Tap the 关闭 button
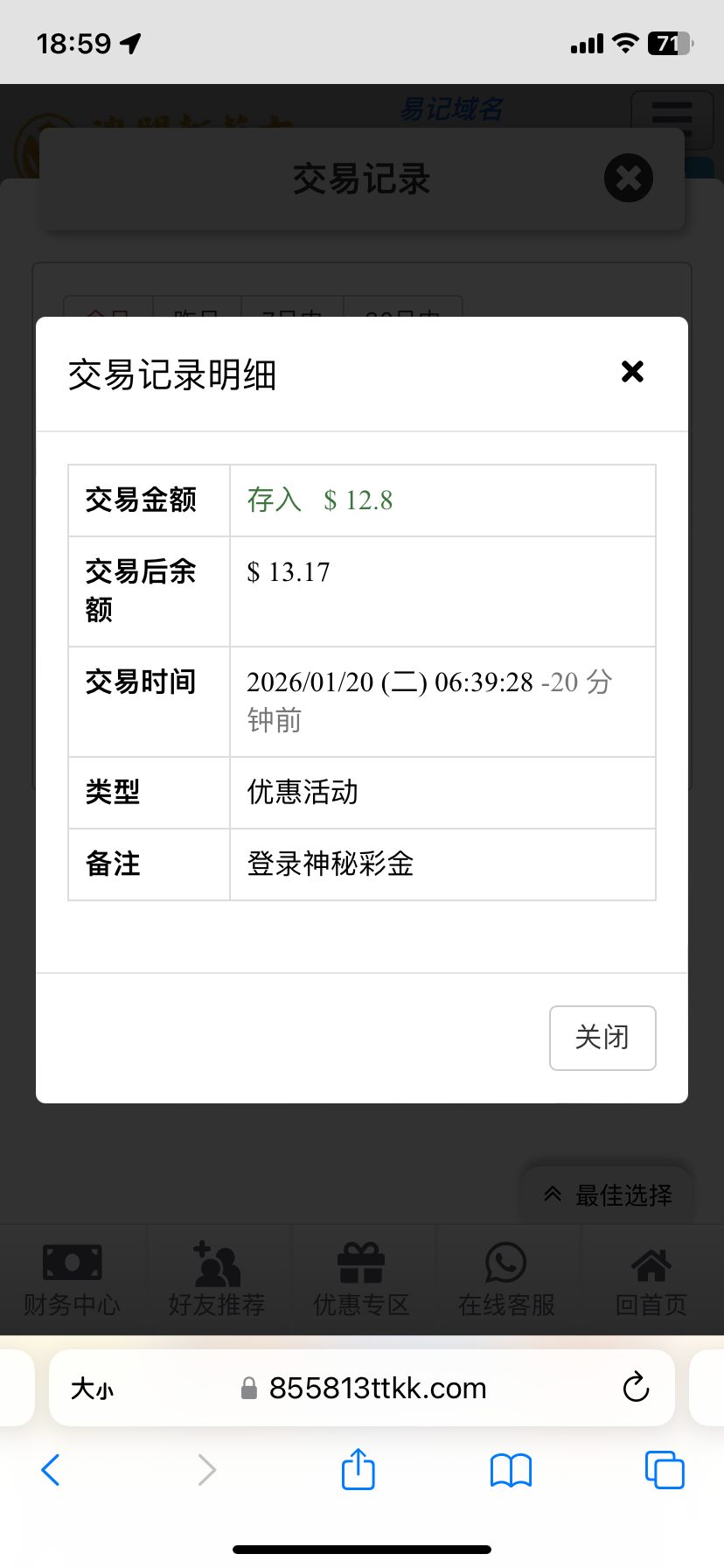The width and height of the screenshot is (724, 1568). 602,1038
